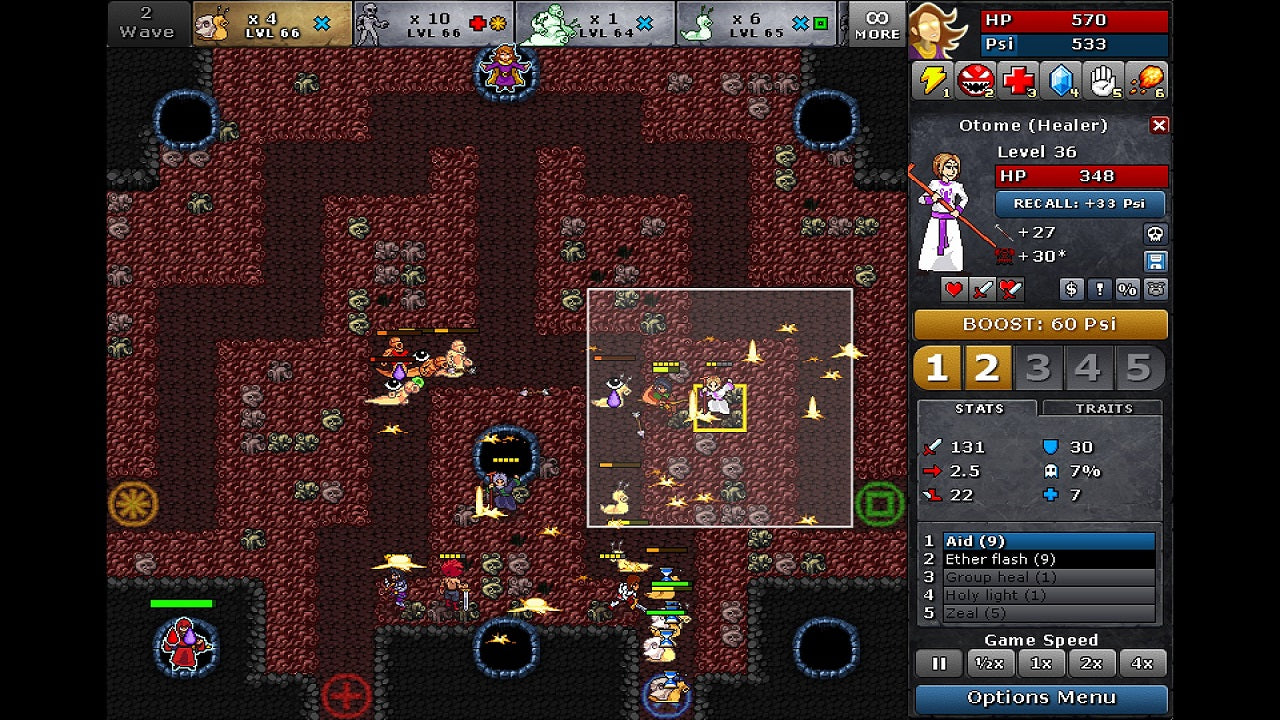Cast the fireball spell

point(1146,81)
